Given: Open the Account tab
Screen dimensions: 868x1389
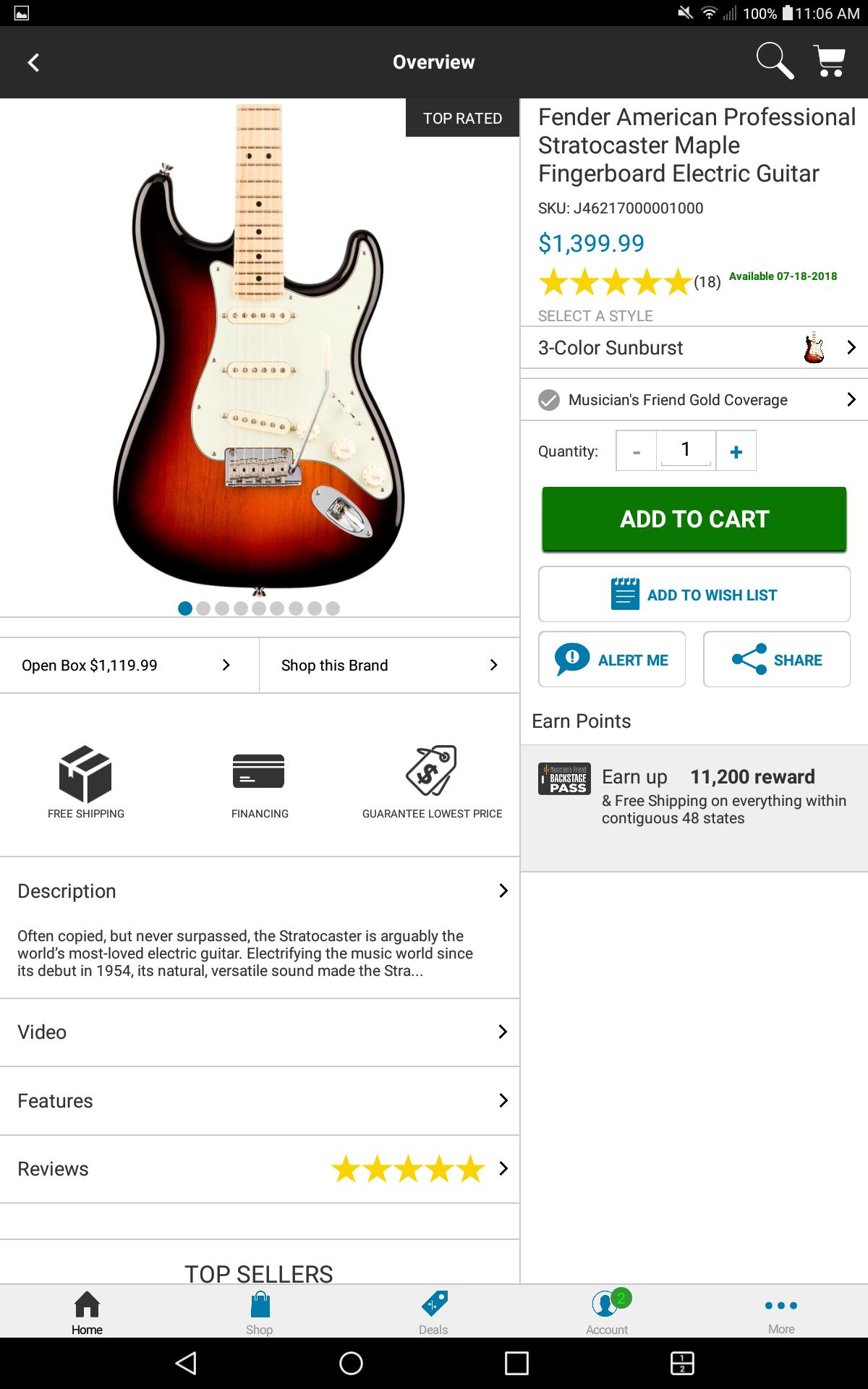Looking at the screenshot, I should (x=607, y=1312).
